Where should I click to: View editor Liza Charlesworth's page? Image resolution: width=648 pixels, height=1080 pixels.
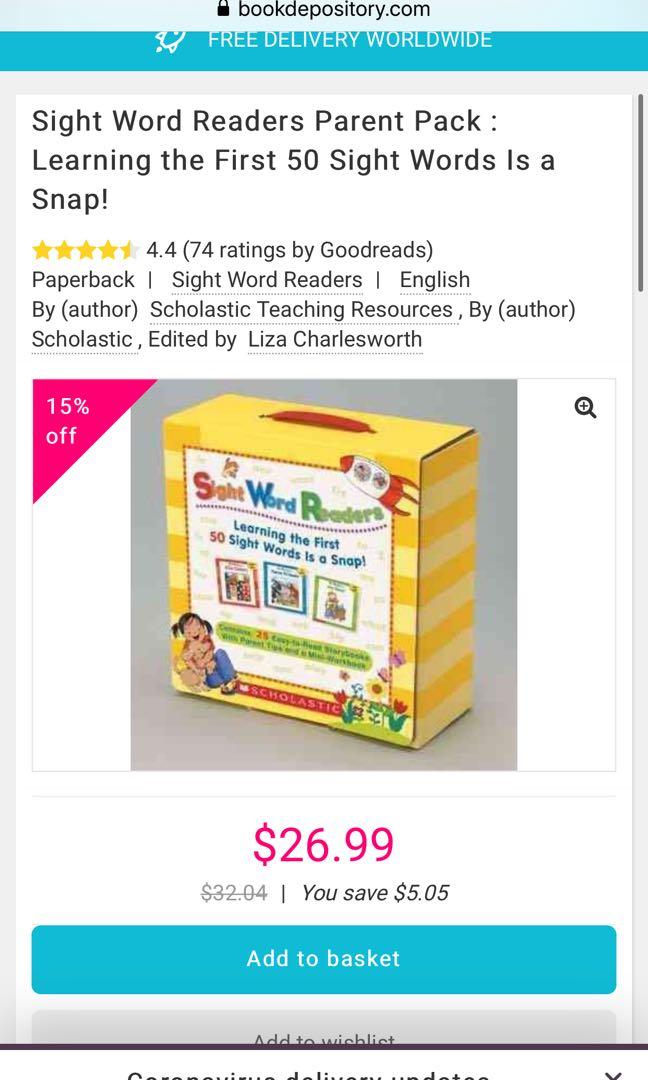(x=335, y=340)
